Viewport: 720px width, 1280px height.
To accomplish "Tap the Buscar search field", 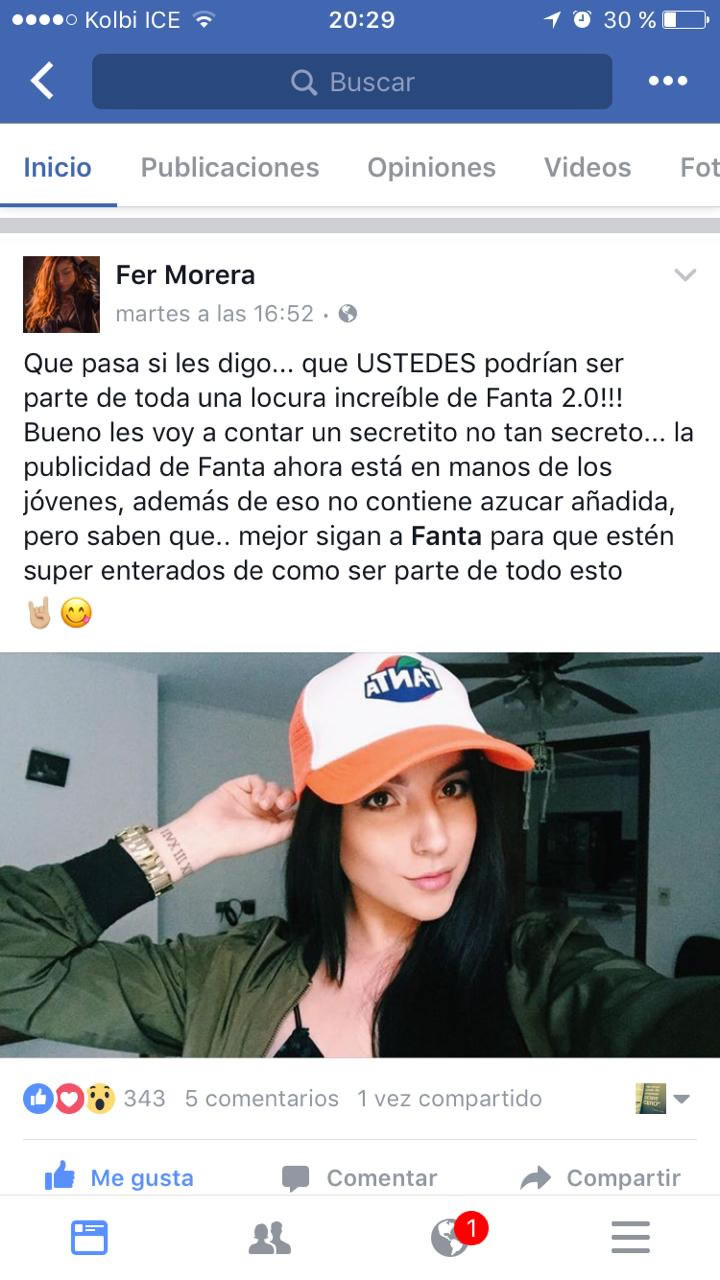I will pos(352,82).
